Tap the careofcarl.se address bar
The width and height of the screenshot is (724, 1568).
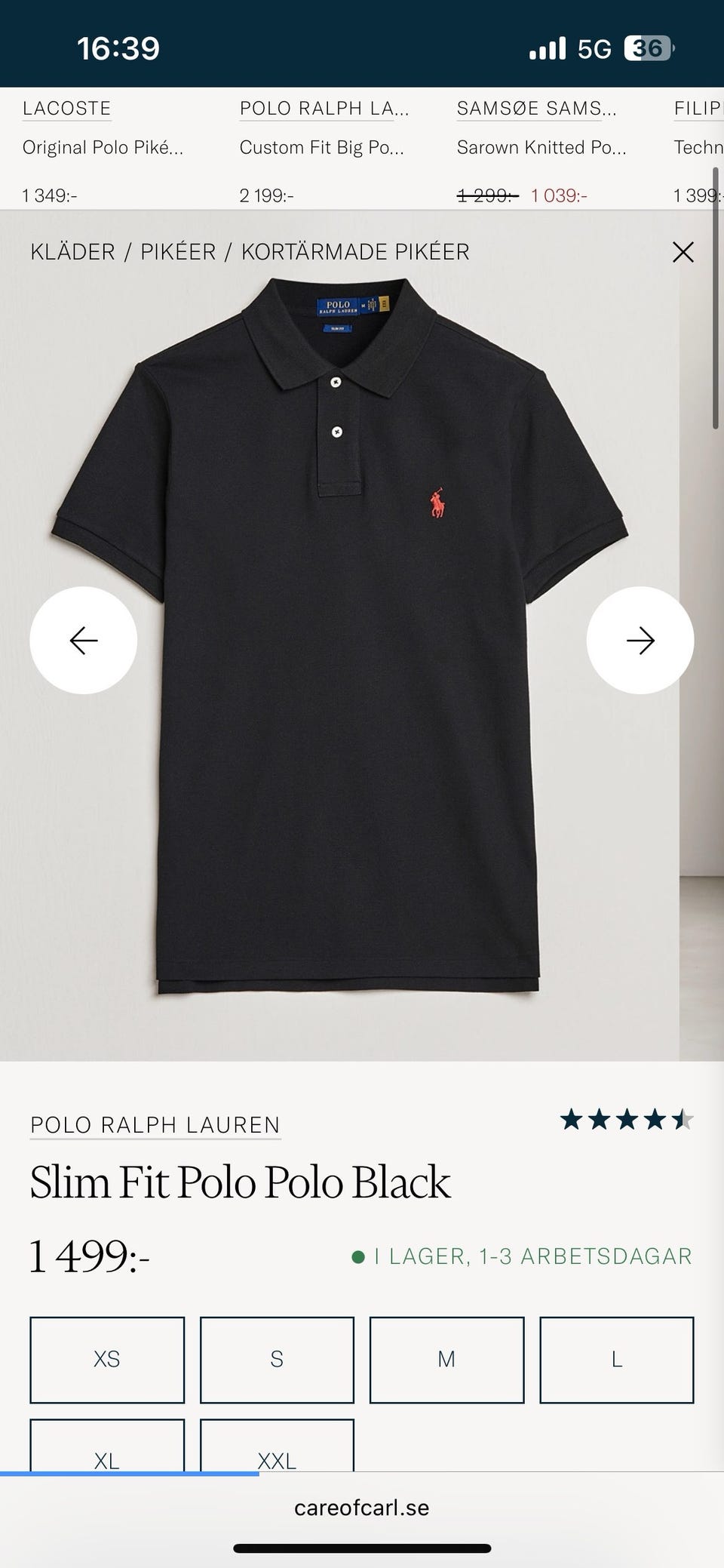coord(362,1508)
